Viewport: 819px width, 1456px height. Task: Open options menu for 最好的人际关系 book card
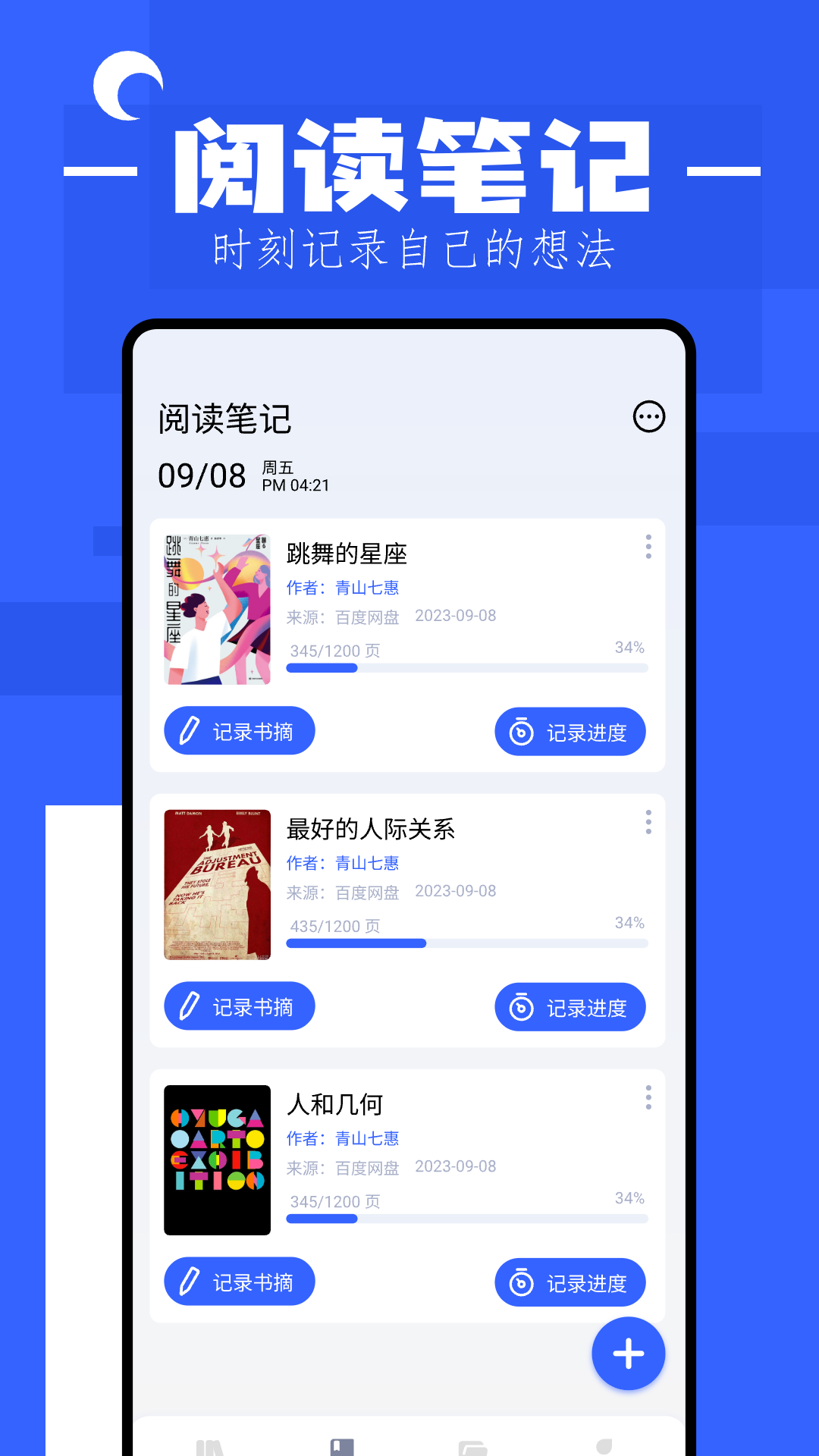(648, 821)
